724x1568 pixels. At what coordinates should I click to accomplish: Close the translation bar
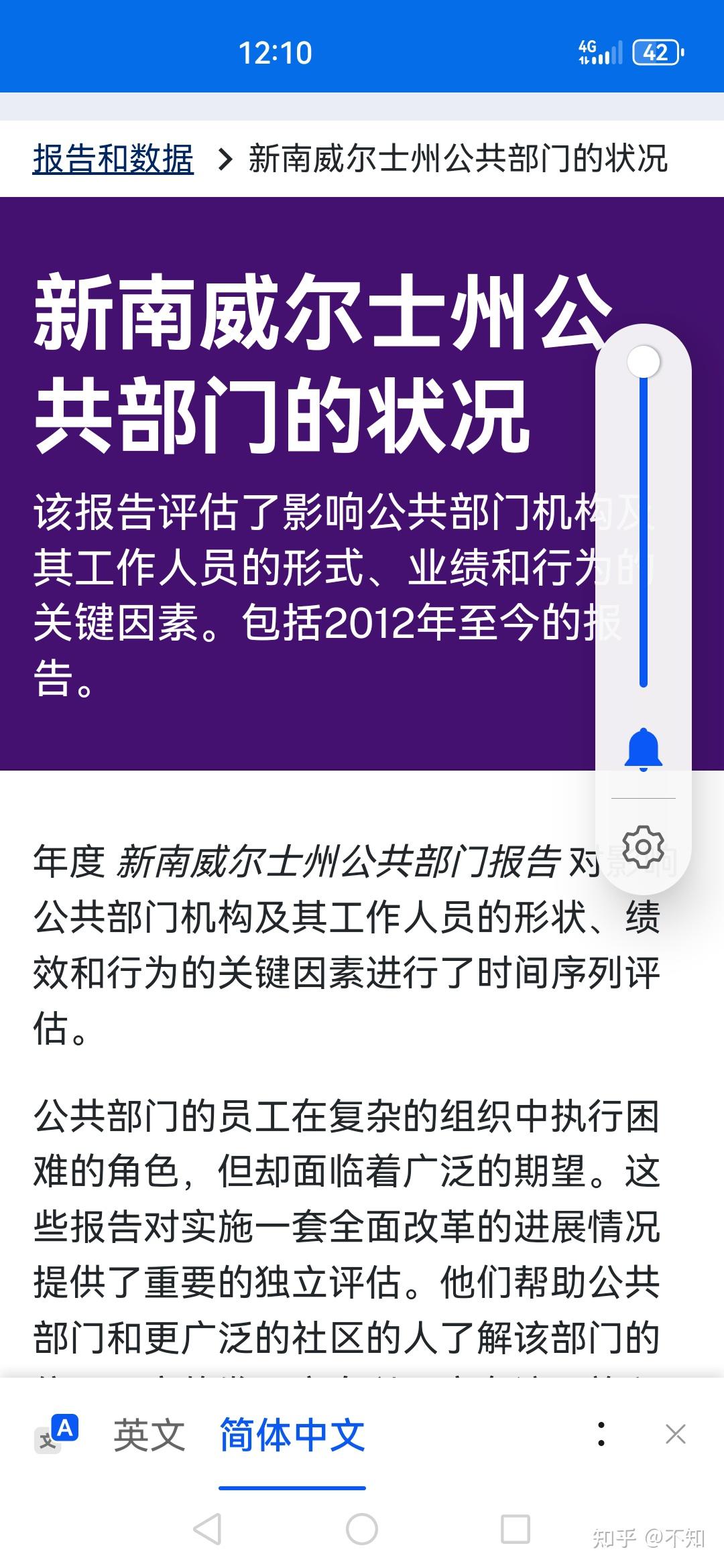pos(675,1434)
